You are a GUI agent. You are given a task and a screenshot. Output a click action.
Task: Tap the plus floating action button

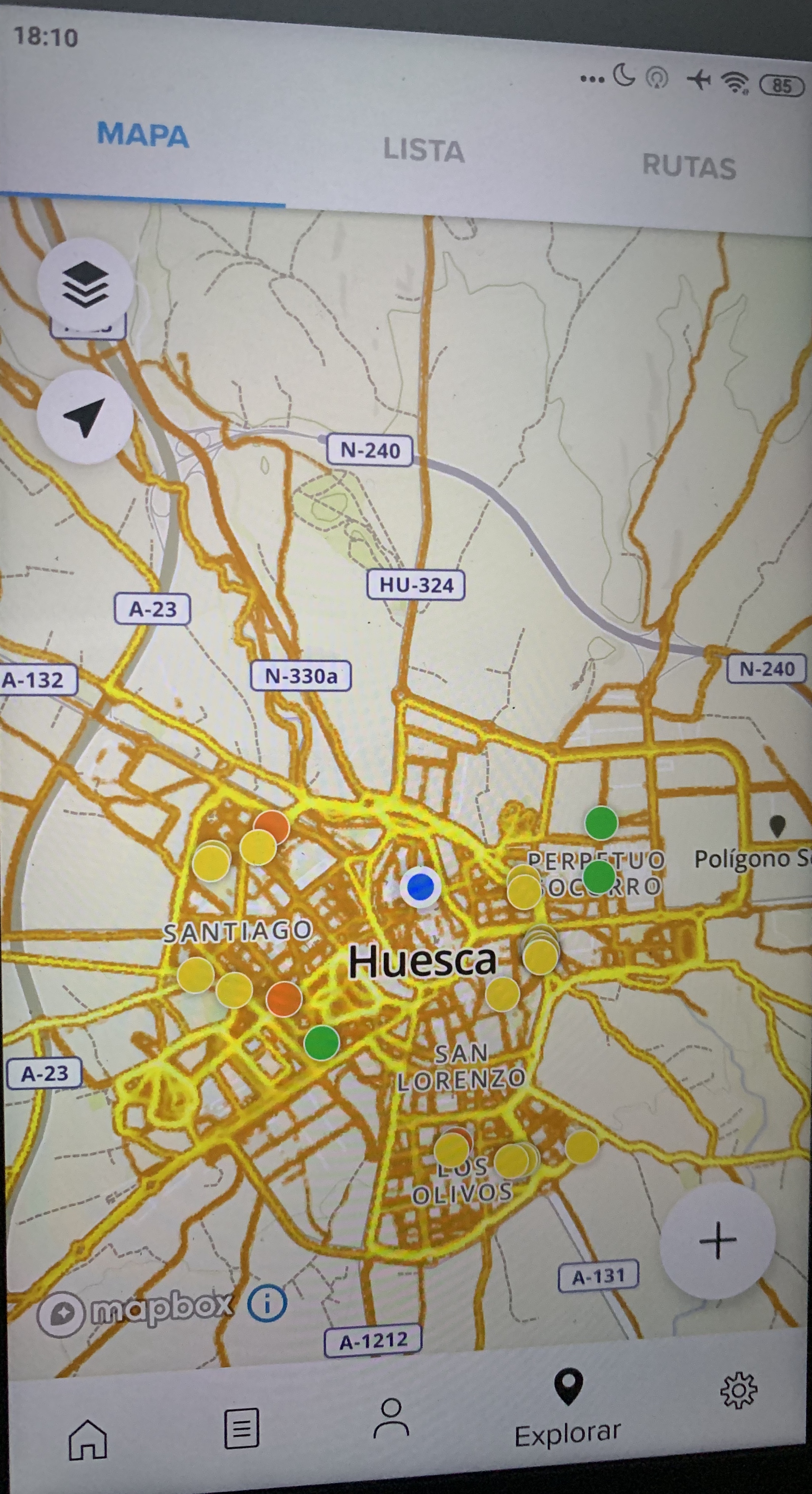pos(717,1240)
